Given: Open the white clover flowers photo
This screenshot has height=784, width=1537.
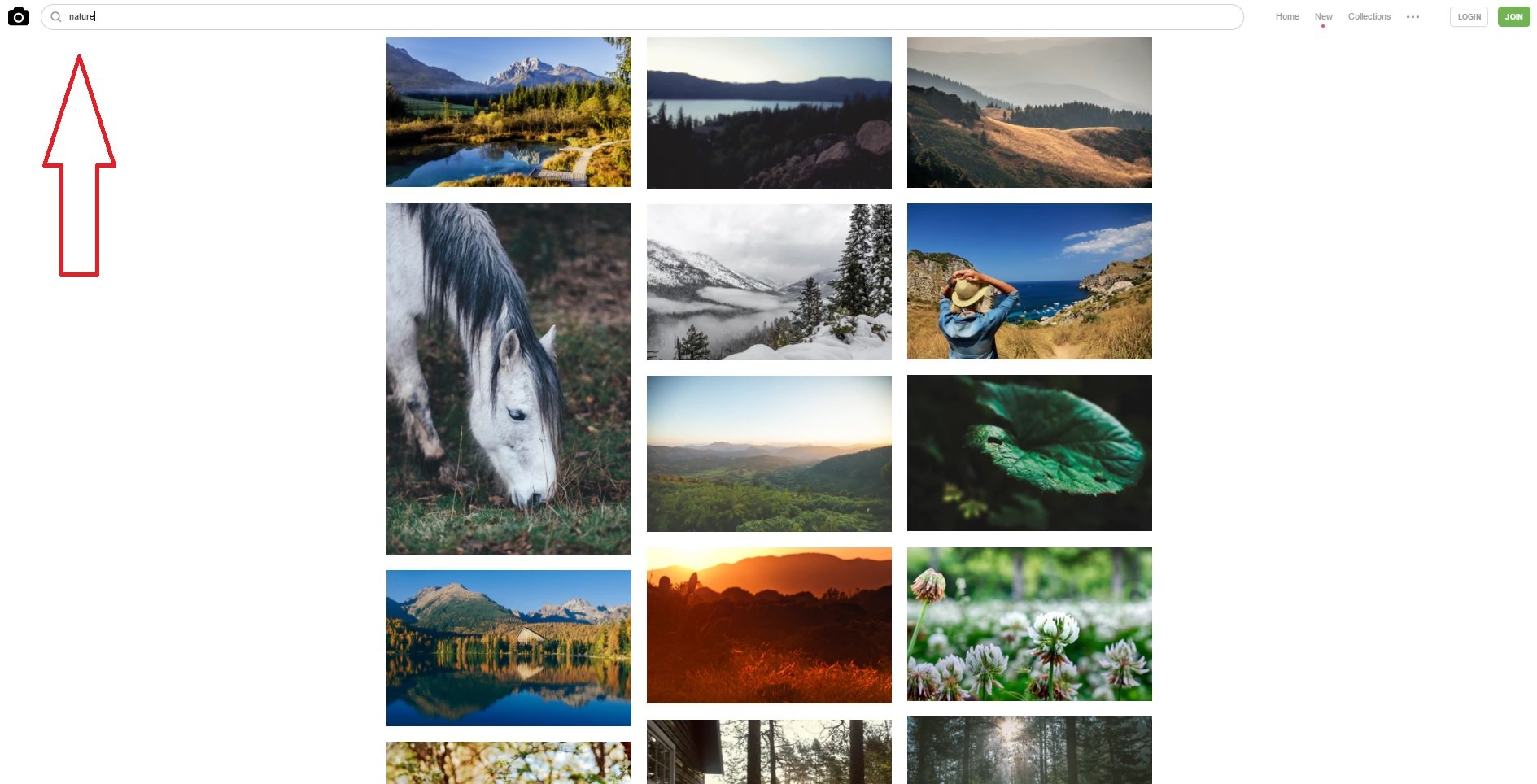Looking at the screenshot, I should [x=1029, y=624].
